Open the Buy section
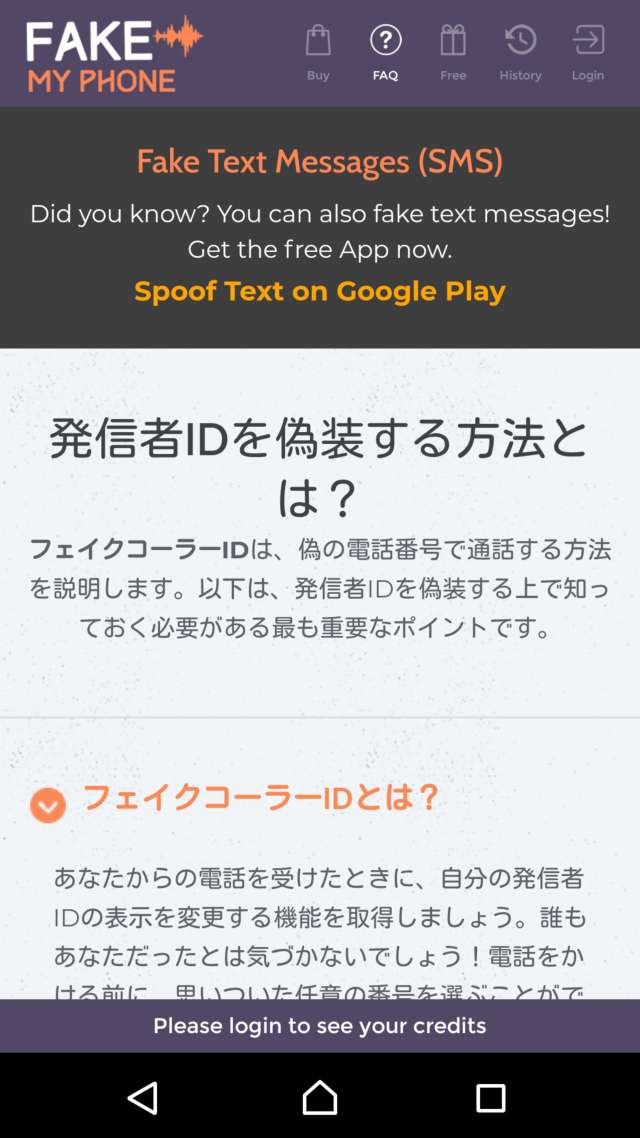Image resolution: width=640 pixels, height=1138 pixels. (318, 53)
